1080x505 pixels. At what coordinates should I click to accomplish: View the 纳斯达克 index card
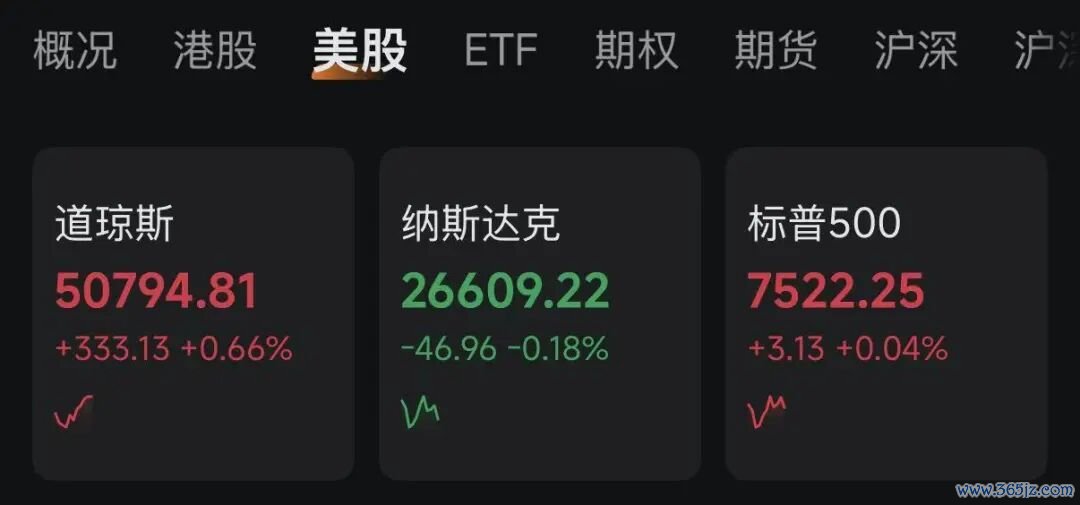click(x=540, y=313)
